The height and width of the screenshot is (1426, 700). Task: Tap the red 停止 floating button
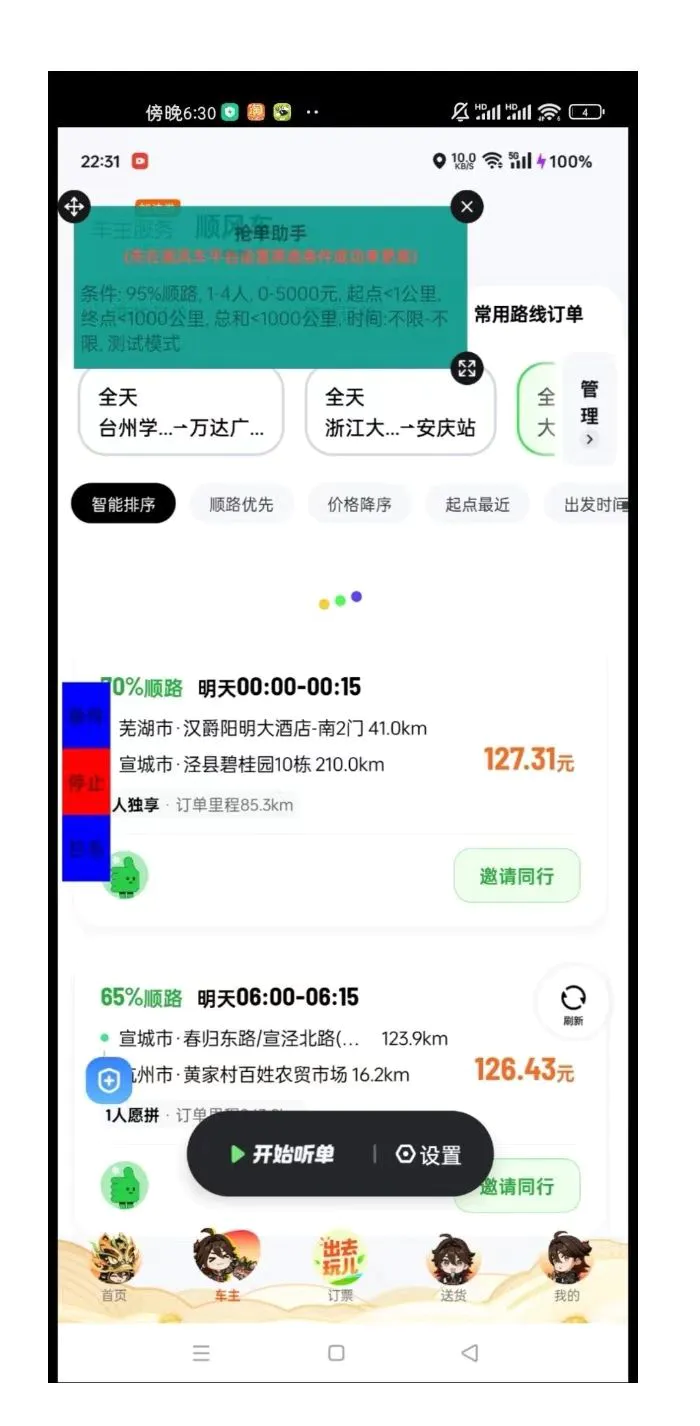pos(86,783)
